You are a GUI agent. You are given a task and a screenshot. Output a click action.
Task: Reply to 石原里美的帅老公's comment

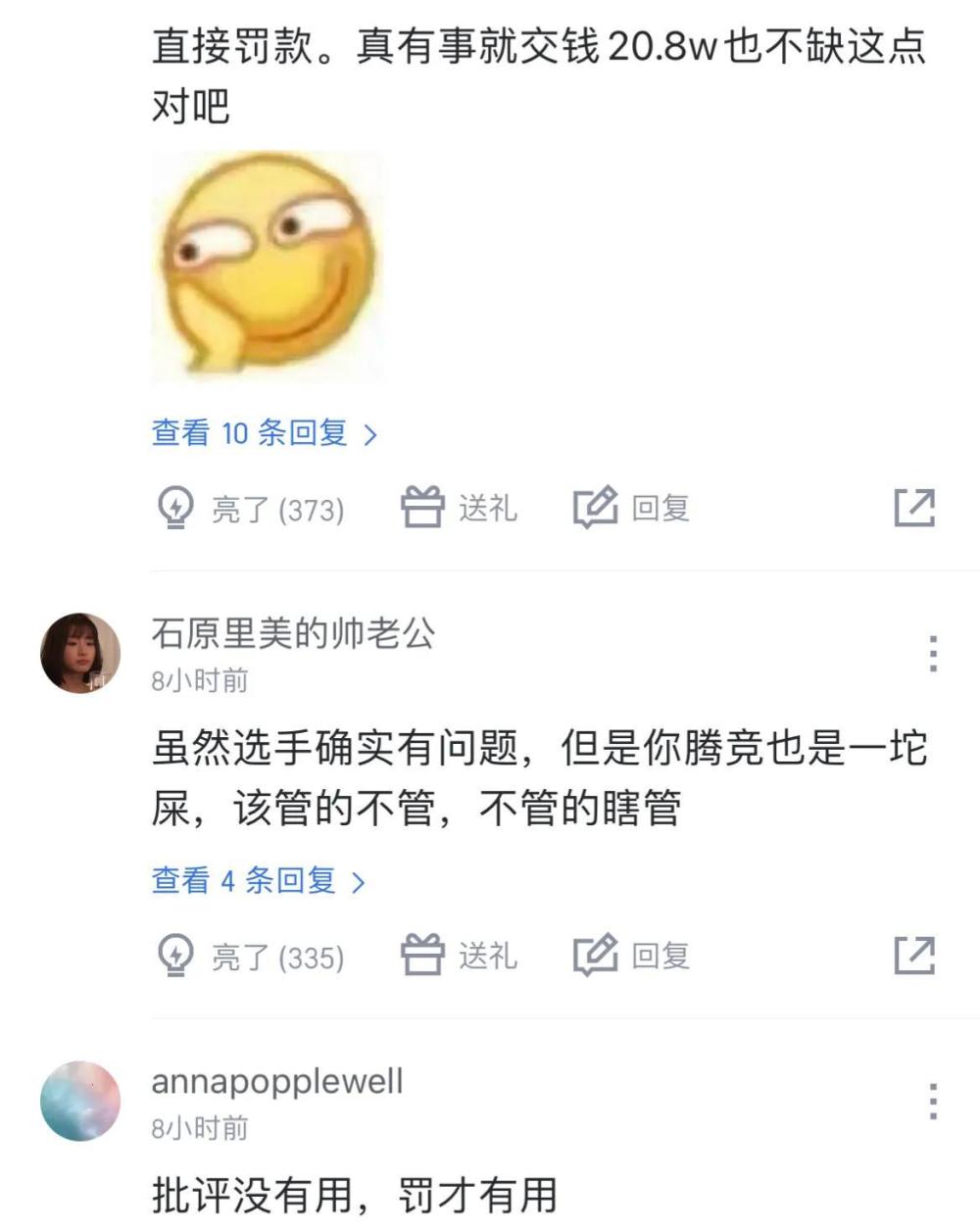click(x=632, y=955)
